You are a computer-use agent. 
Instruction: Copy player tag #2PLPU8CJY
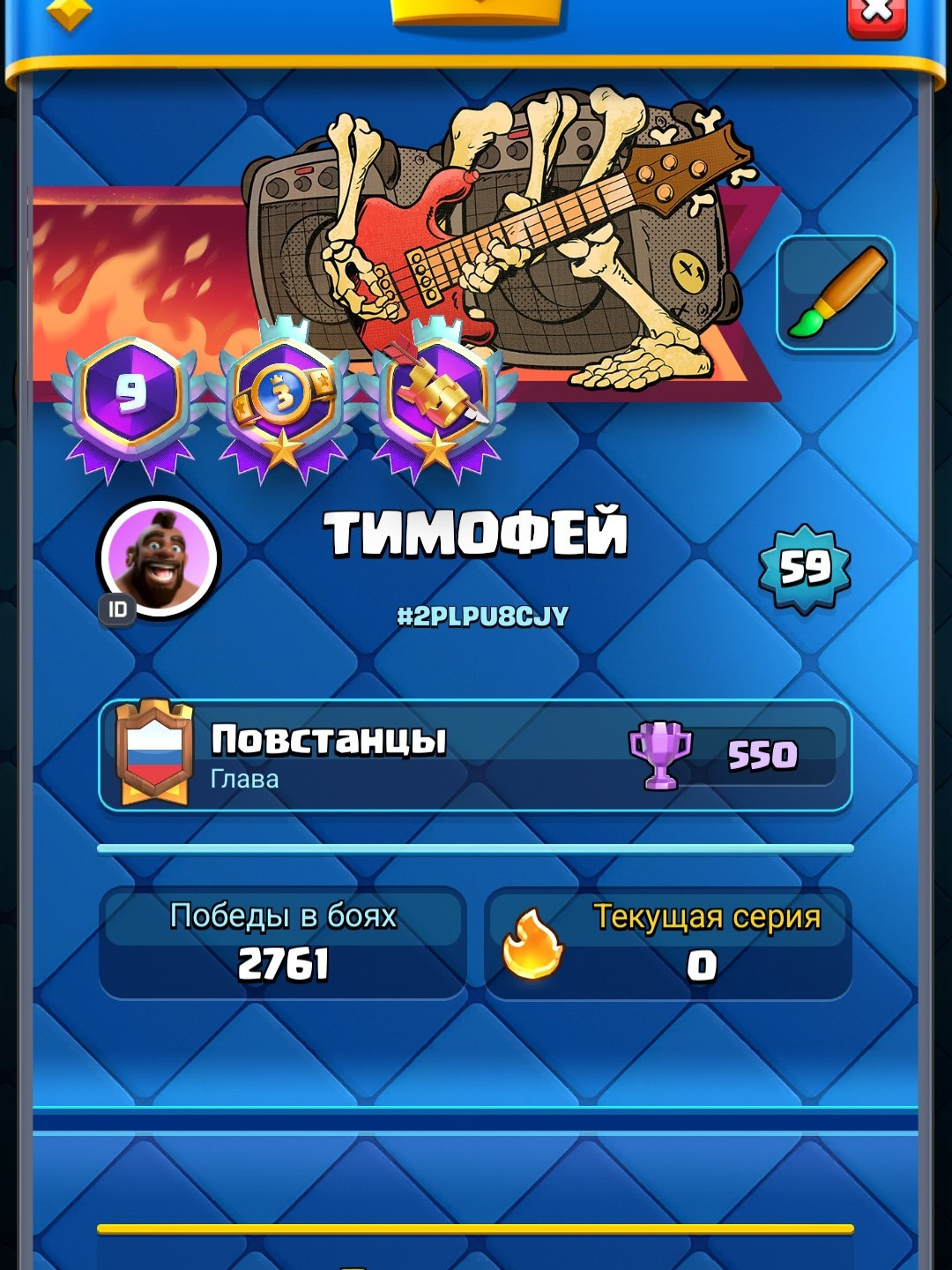point(482,616)
